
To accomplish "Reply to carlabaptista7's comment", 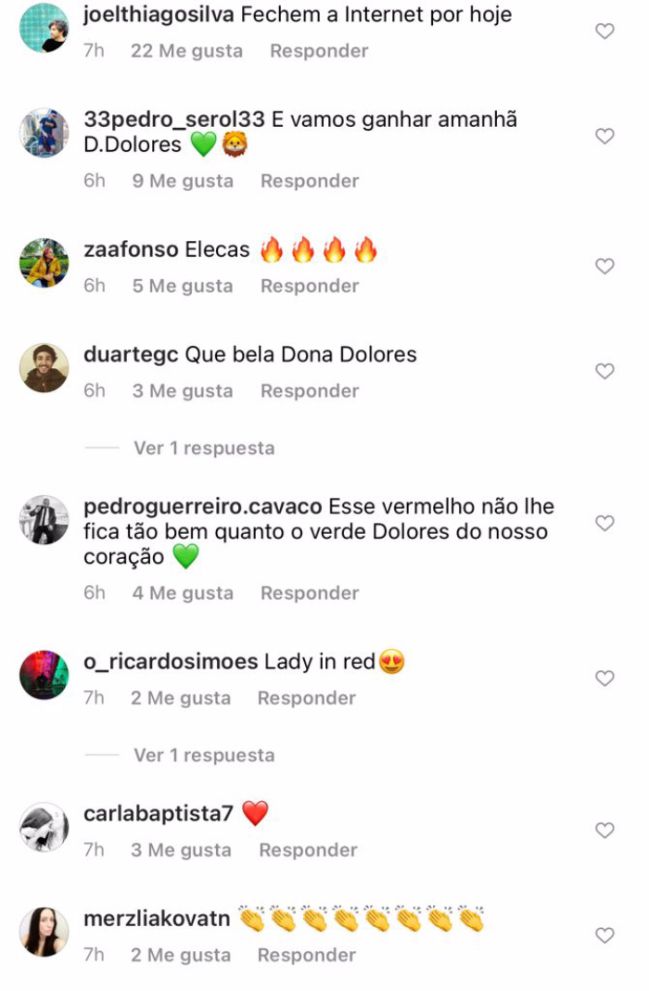I will [307, 850].
